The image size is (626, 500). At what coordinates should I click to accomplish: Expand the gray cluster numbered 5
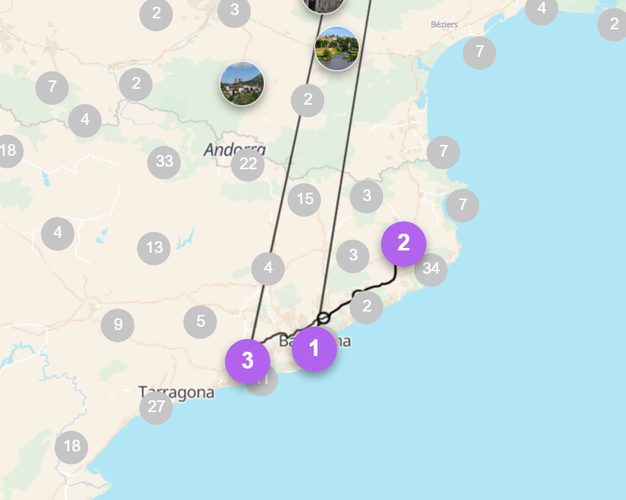coord(201,321)
